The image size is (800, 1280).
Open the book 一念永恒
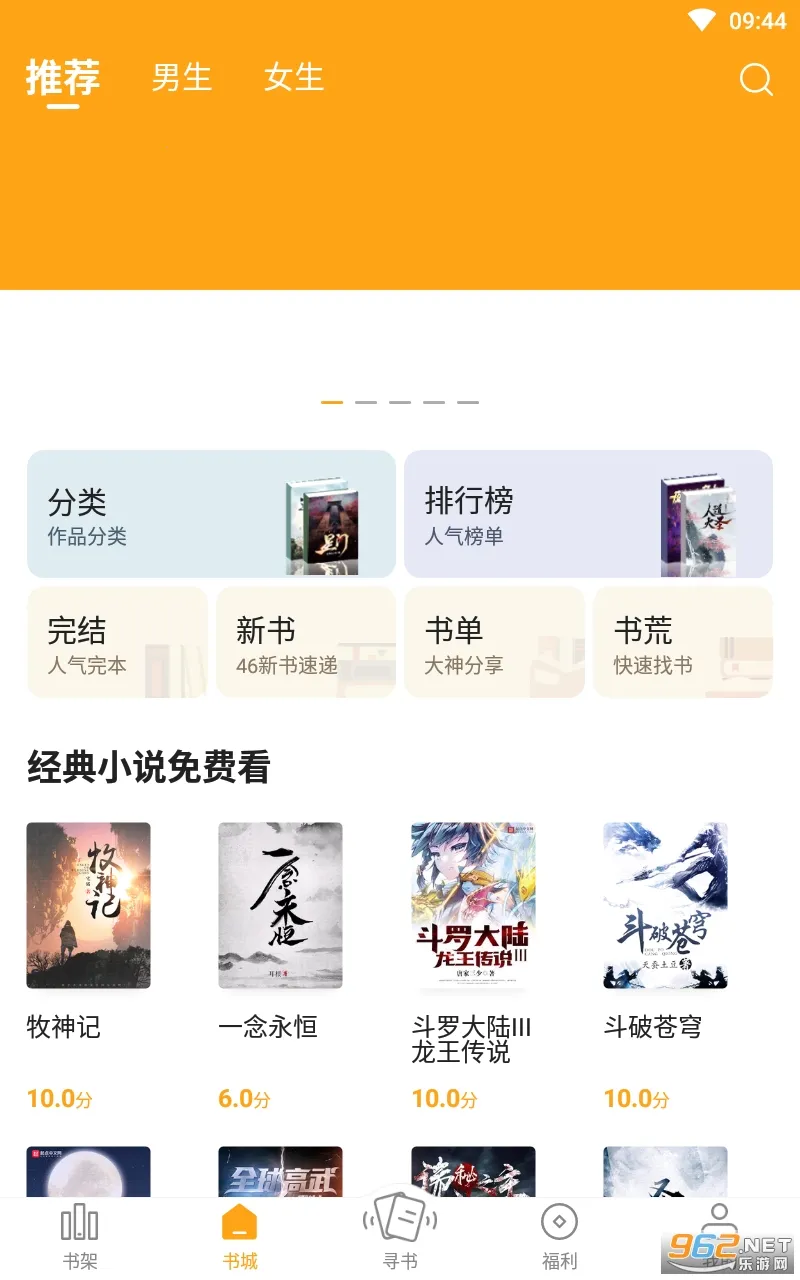(281, 906)
